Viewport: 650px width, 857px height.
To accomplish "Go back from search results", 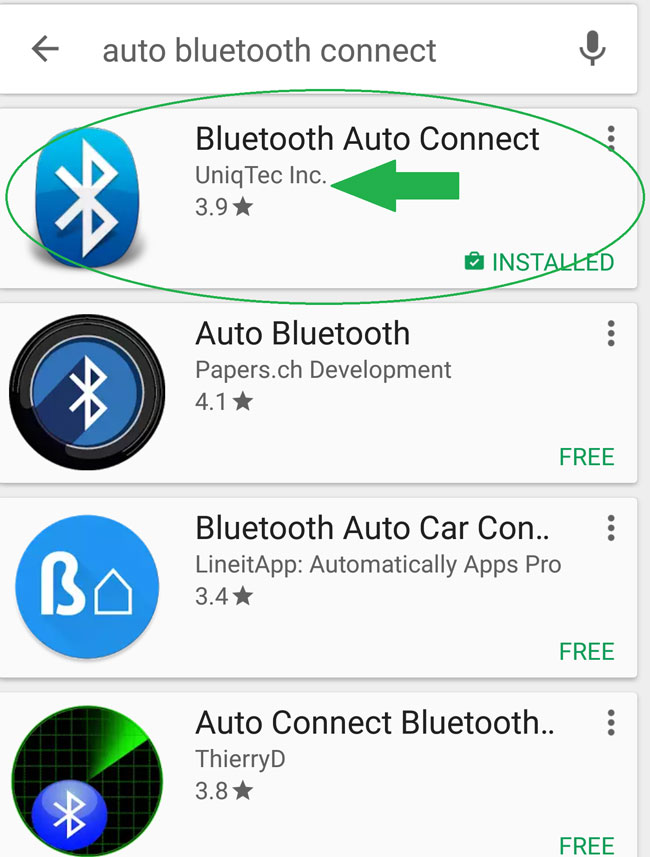I will [x=46, y=49].
